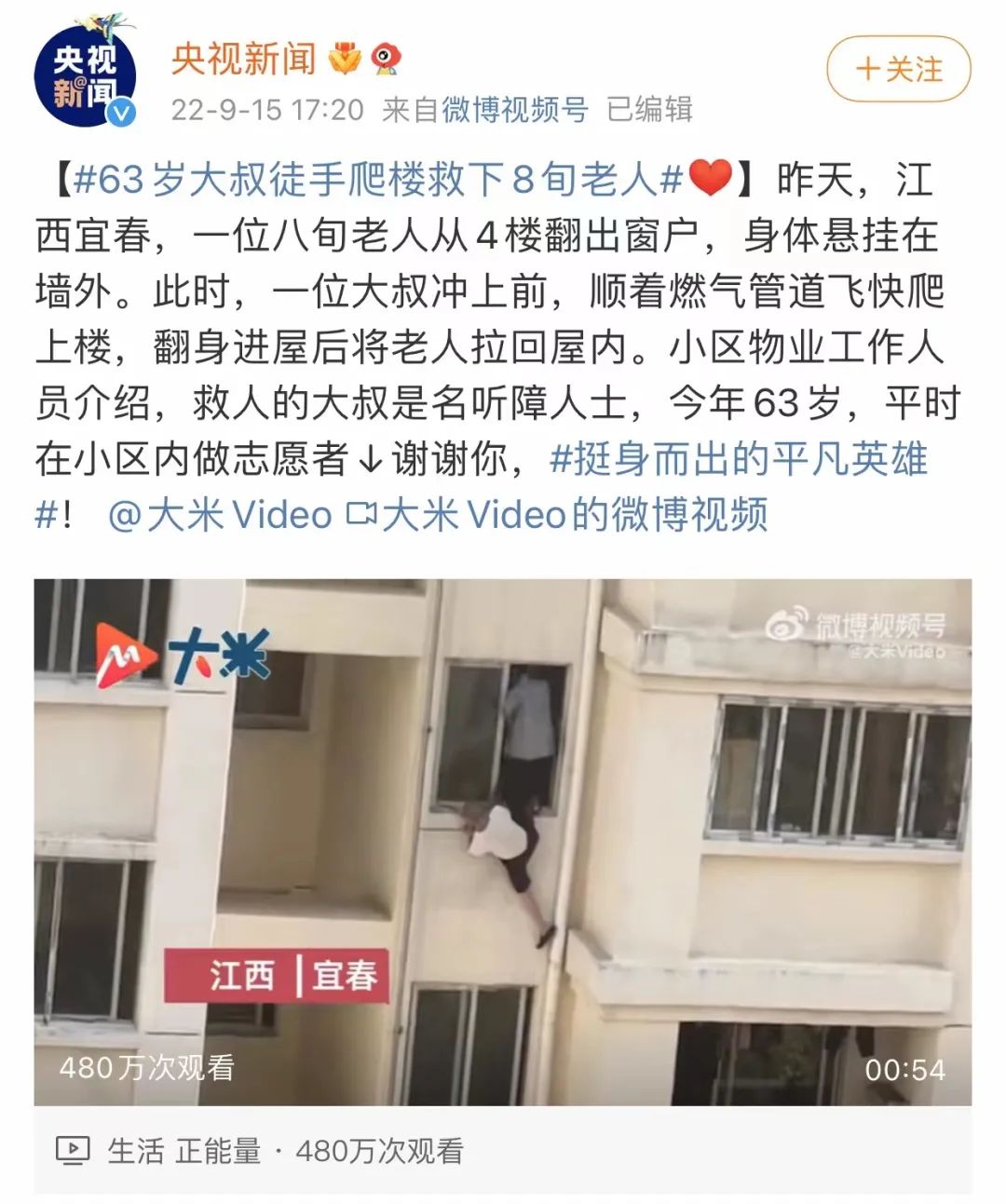Open the 央视新闻 account name

coord(244,59)
